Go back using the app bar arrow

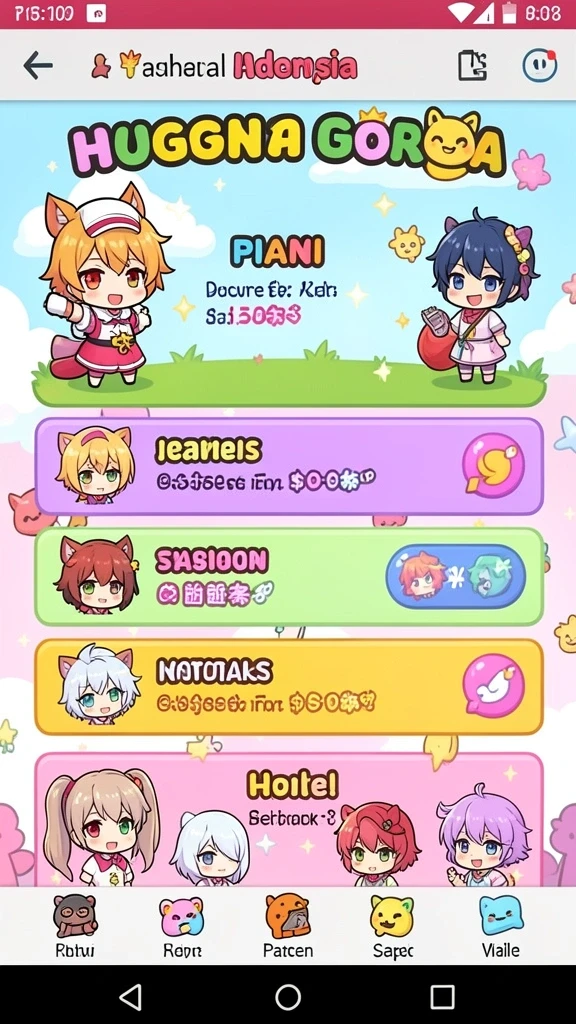(38, 66)
